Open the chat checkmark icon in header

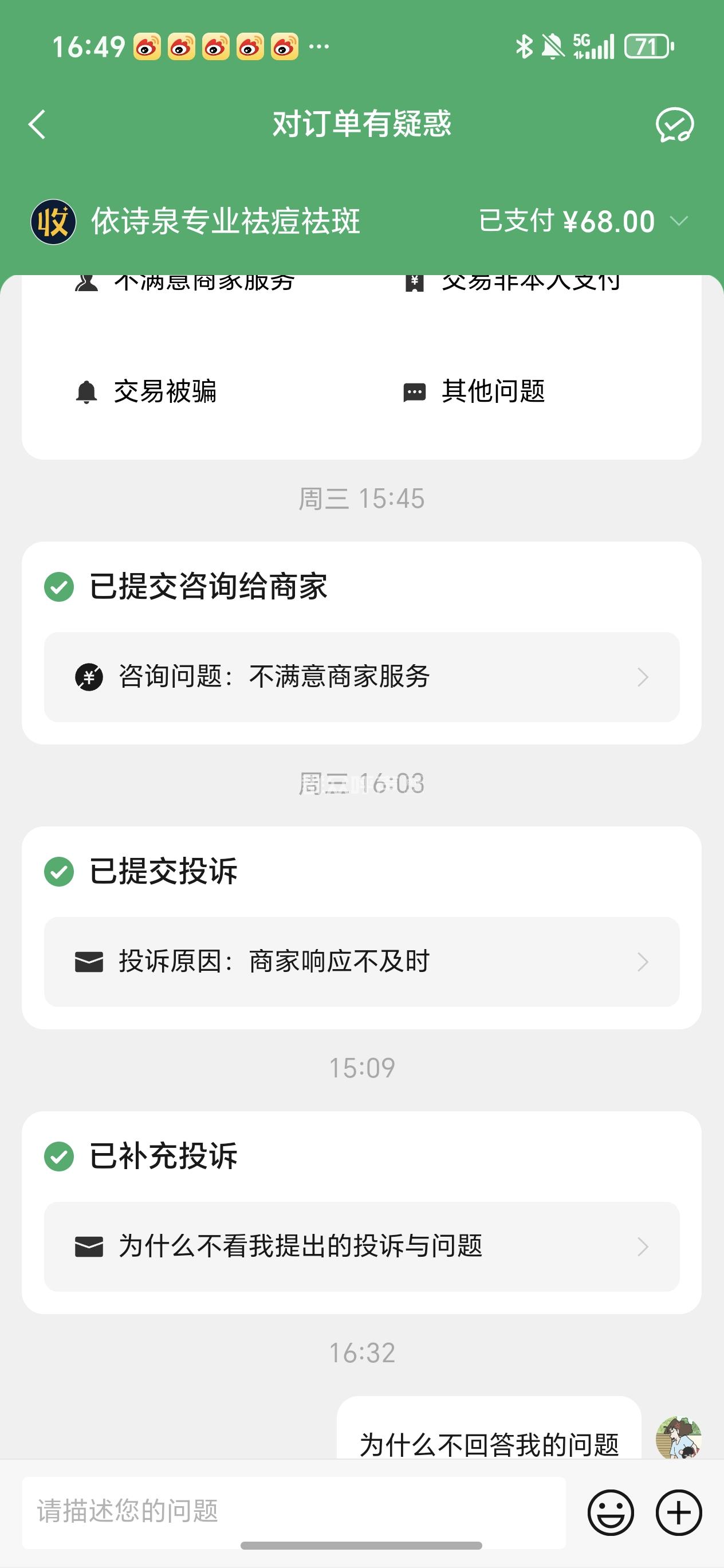point(674,125)
